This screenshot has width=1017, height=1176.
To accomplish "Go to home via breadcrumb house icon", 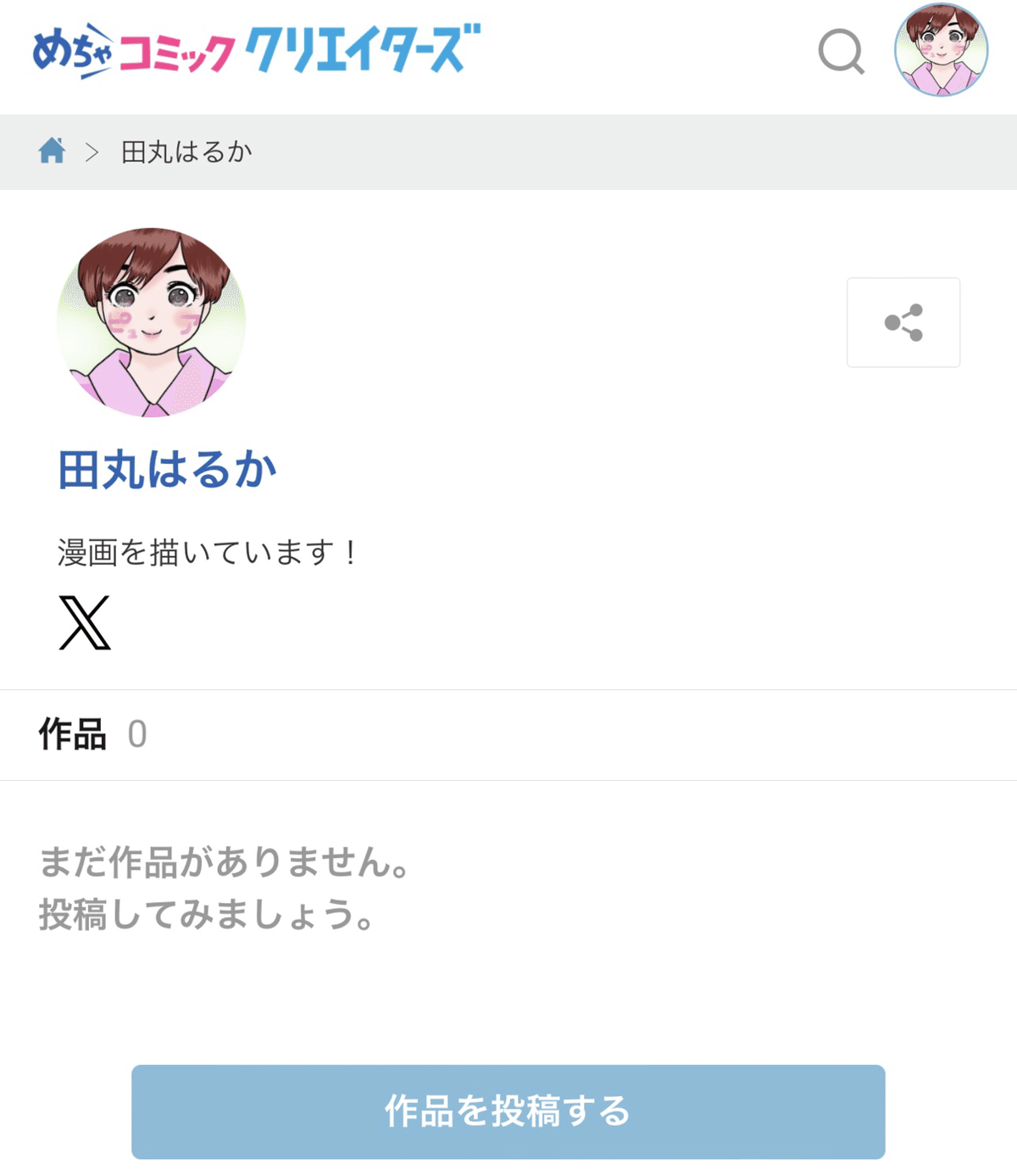I will tap(52, 151).
